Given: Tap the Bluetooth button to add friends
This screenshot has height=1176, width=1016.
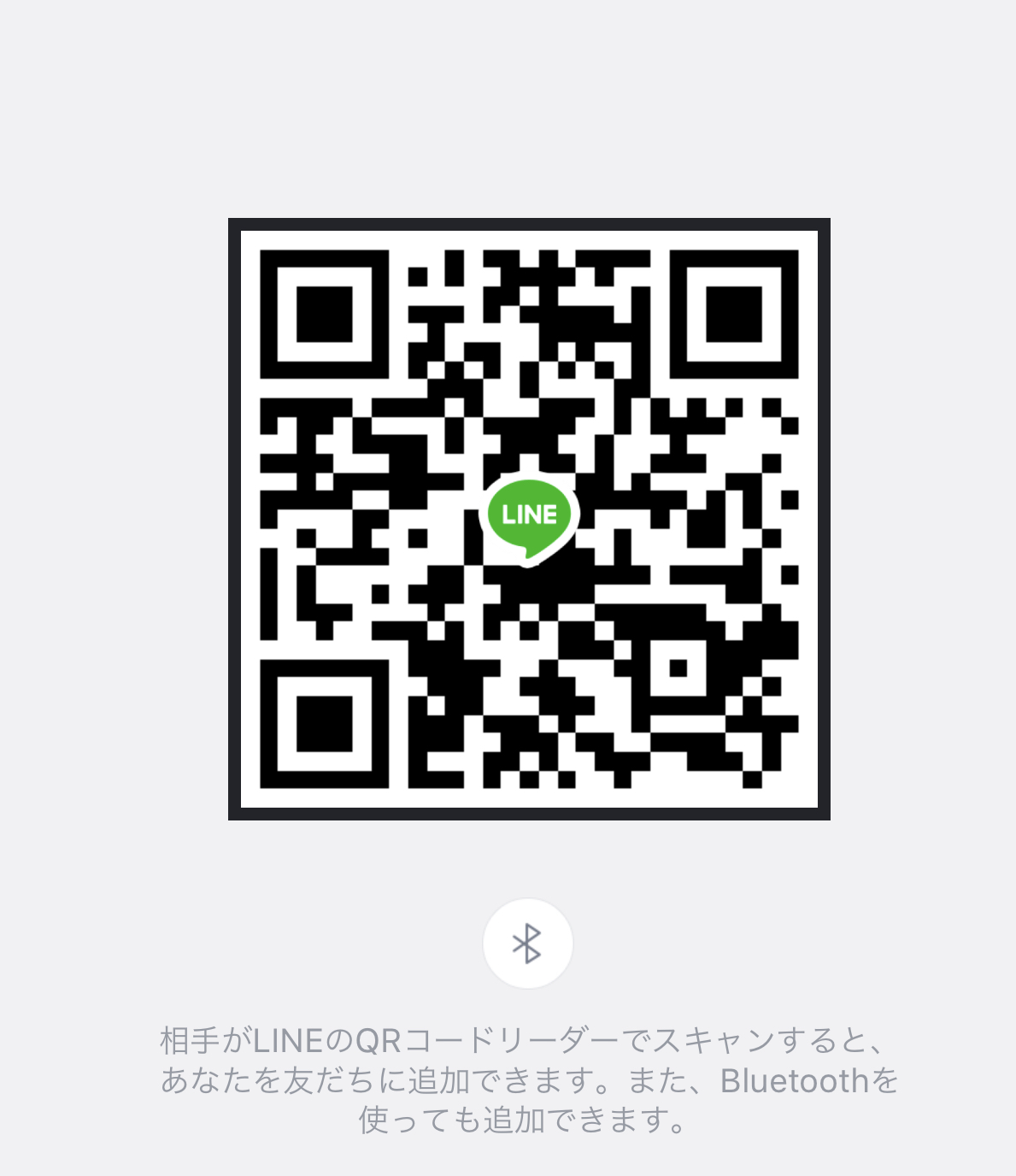Looking at the screenshot, I should (x=527, y=944).
